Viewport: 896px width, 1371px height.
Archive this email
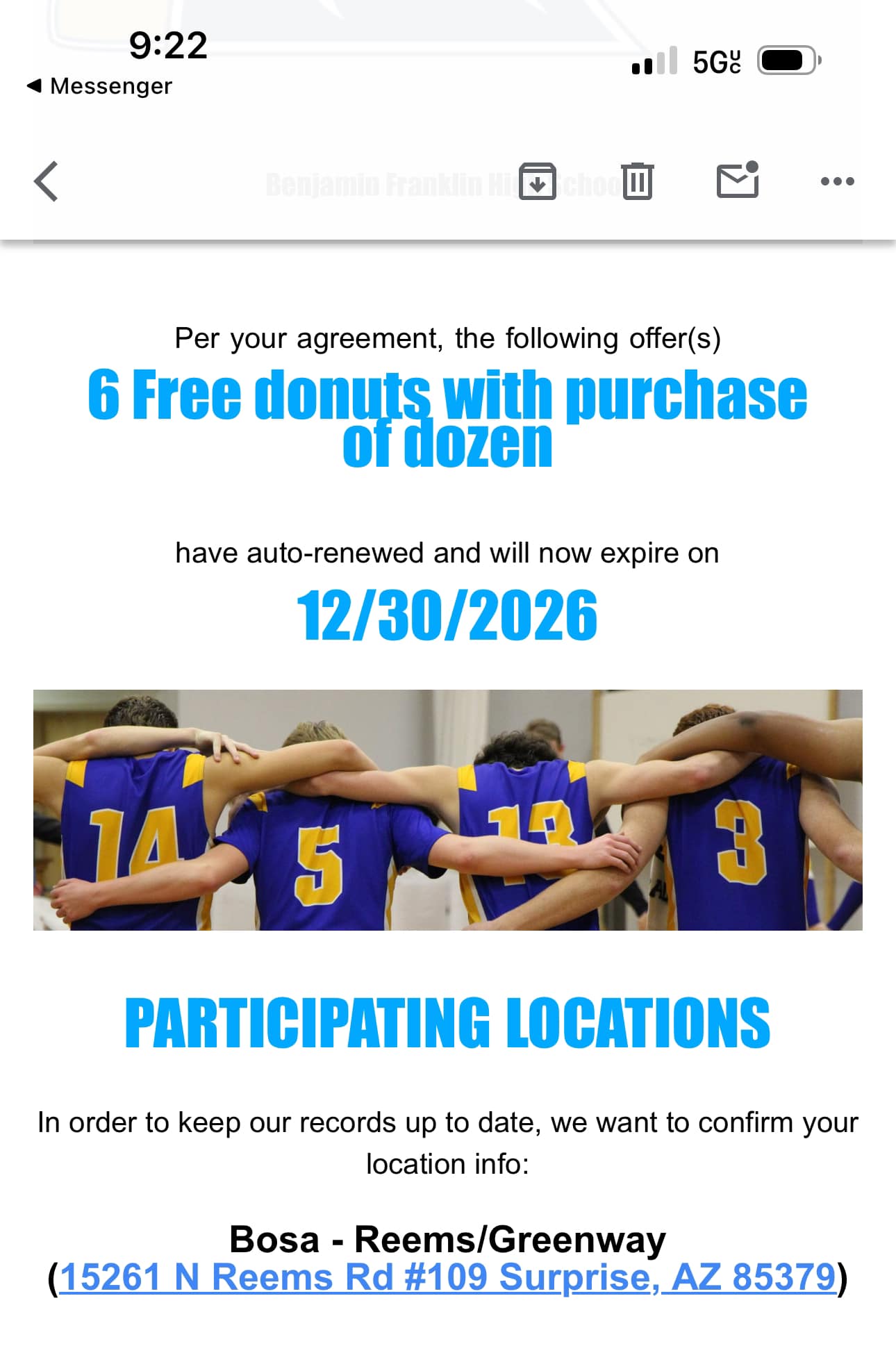coord(538,182)
